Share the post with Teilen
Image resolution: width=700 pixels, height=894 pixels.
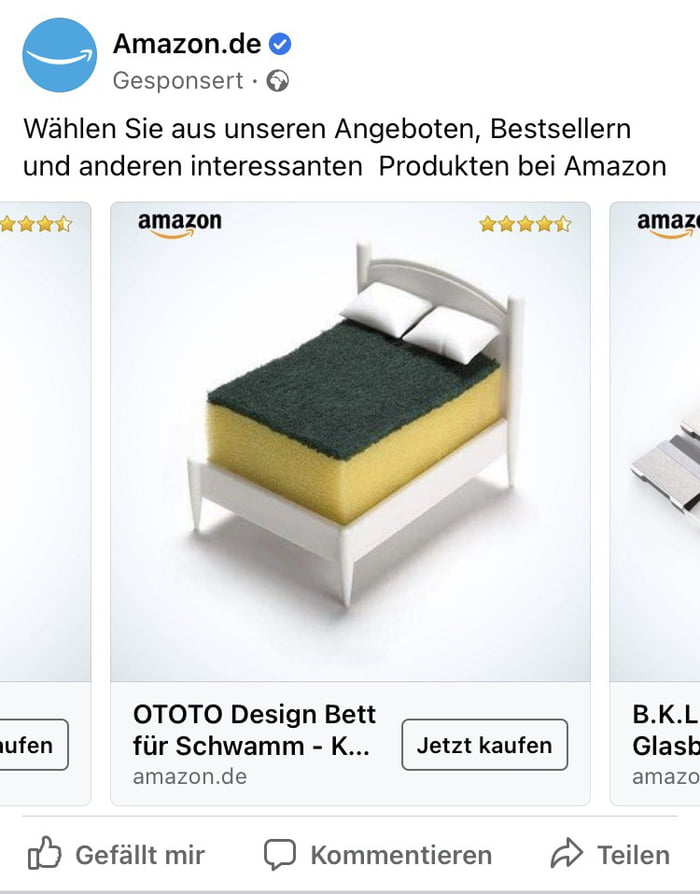610,855
